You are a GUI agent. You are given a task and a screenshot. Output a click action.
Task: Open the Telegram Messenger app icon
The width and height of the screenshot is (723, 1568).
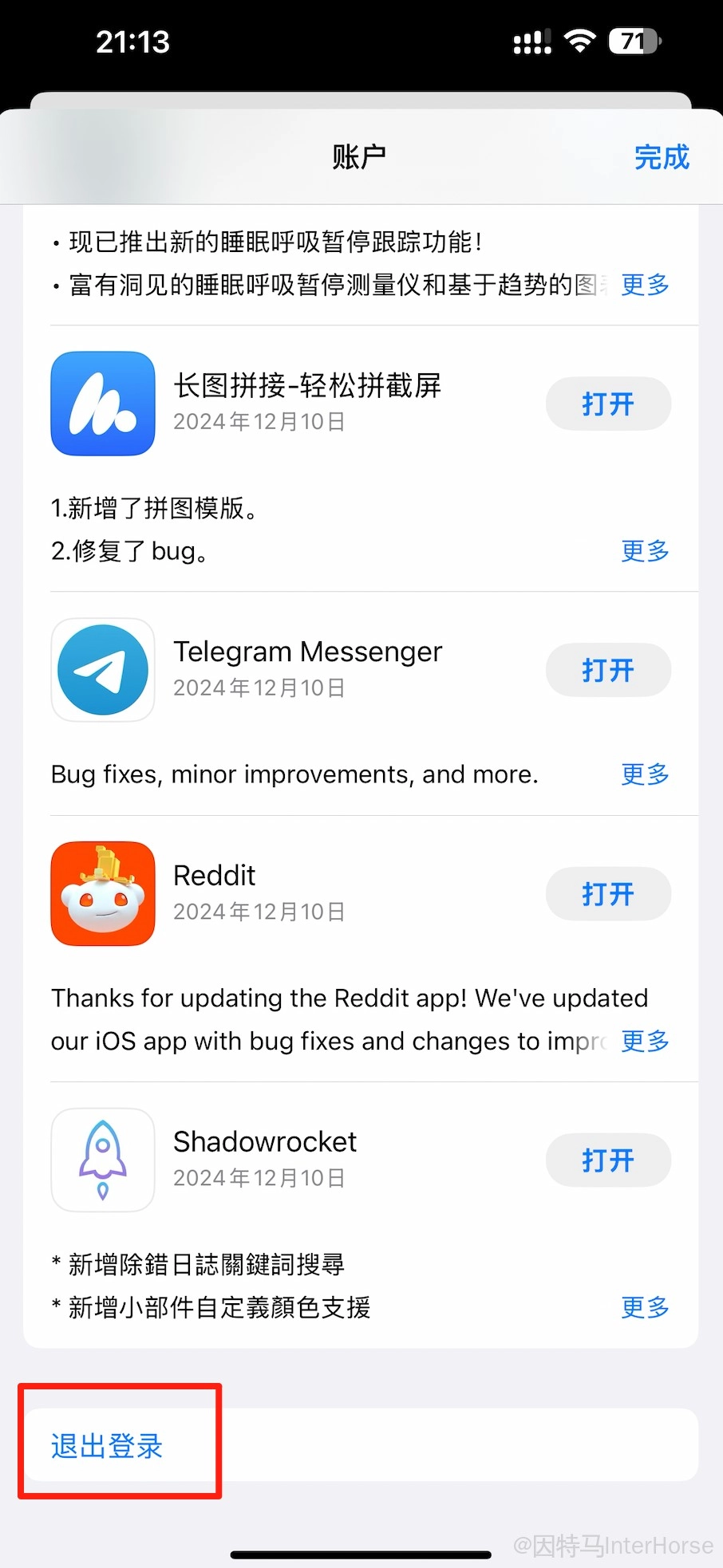click(x=103, y=670)
